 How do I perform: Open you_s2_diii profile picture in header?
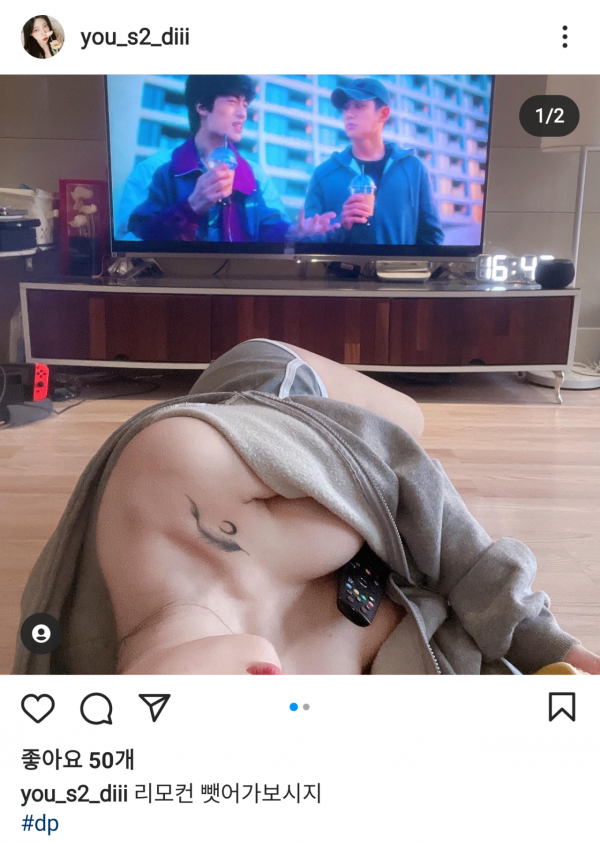[x=43, y=37]
